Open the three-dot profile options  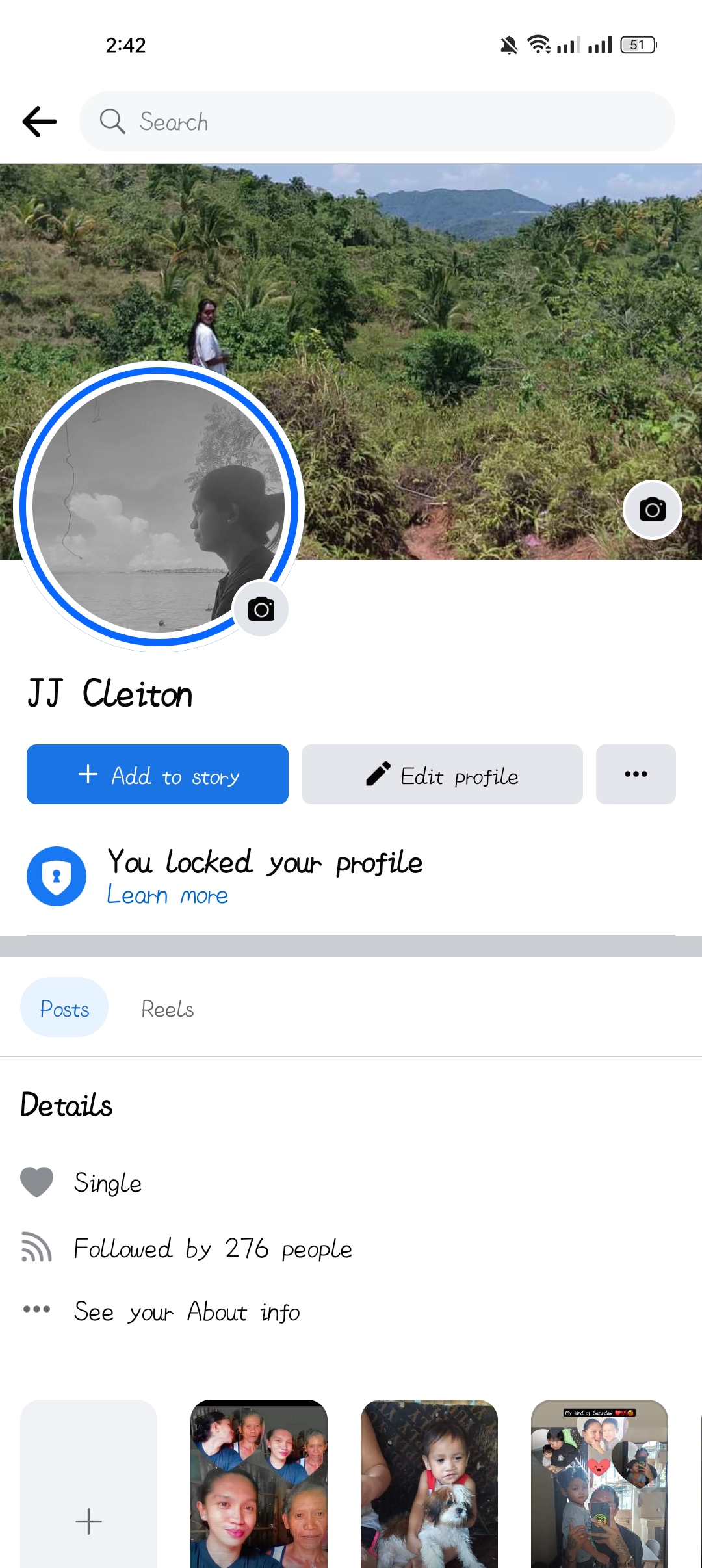[x=636, y=774]
